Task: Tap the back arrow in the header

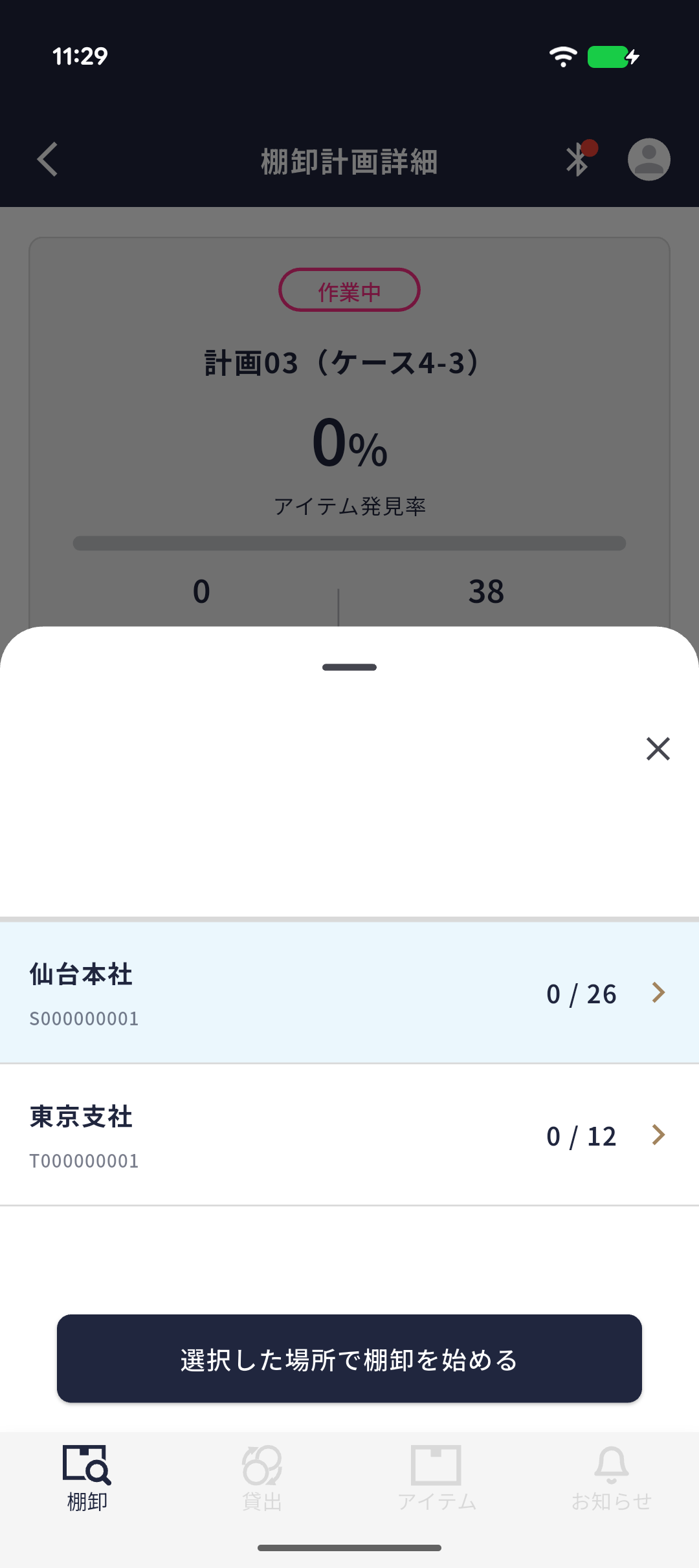Action: (47, 160)
